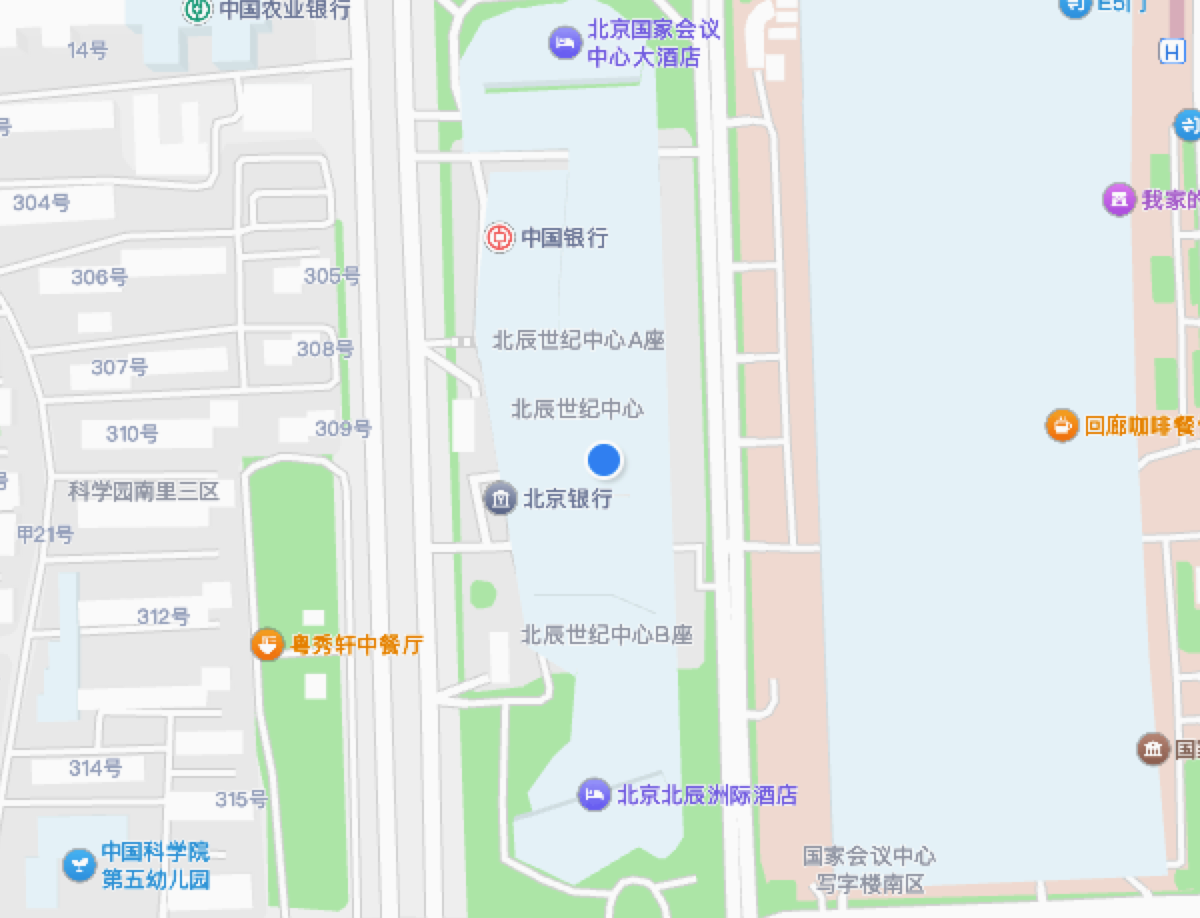Open the 北京北辰洲际酒店 hotel marker
Screen dimensions: 1200x918
click(594, 795)
